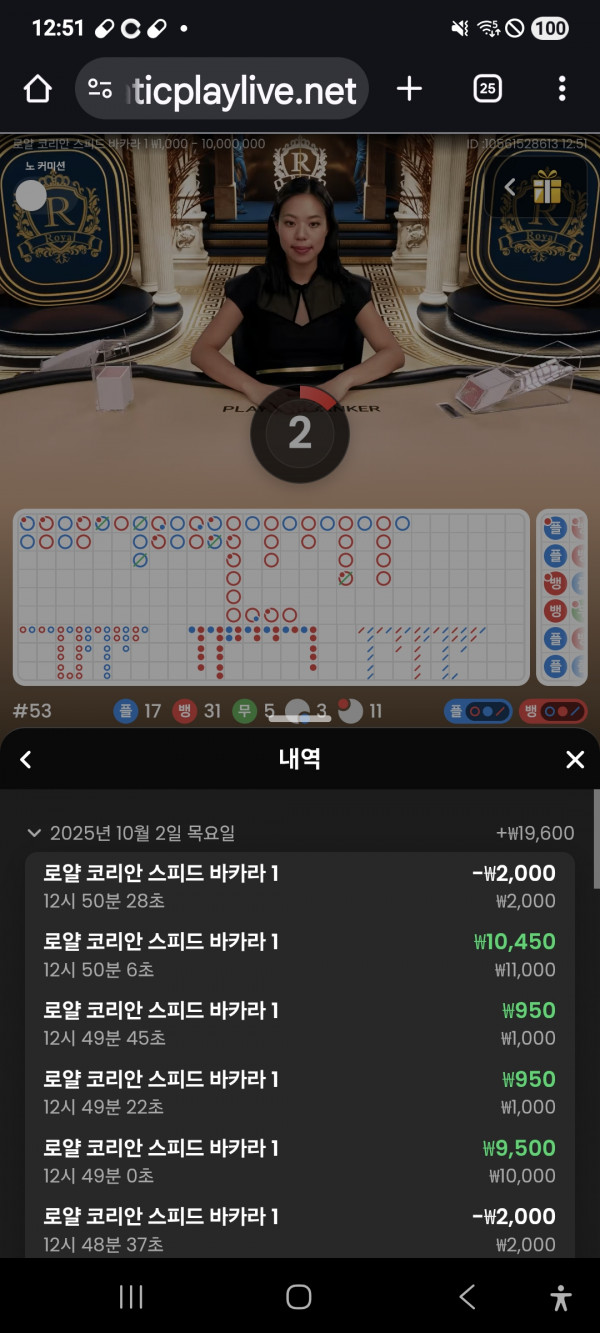Go to the browser home page

point(37,89)
